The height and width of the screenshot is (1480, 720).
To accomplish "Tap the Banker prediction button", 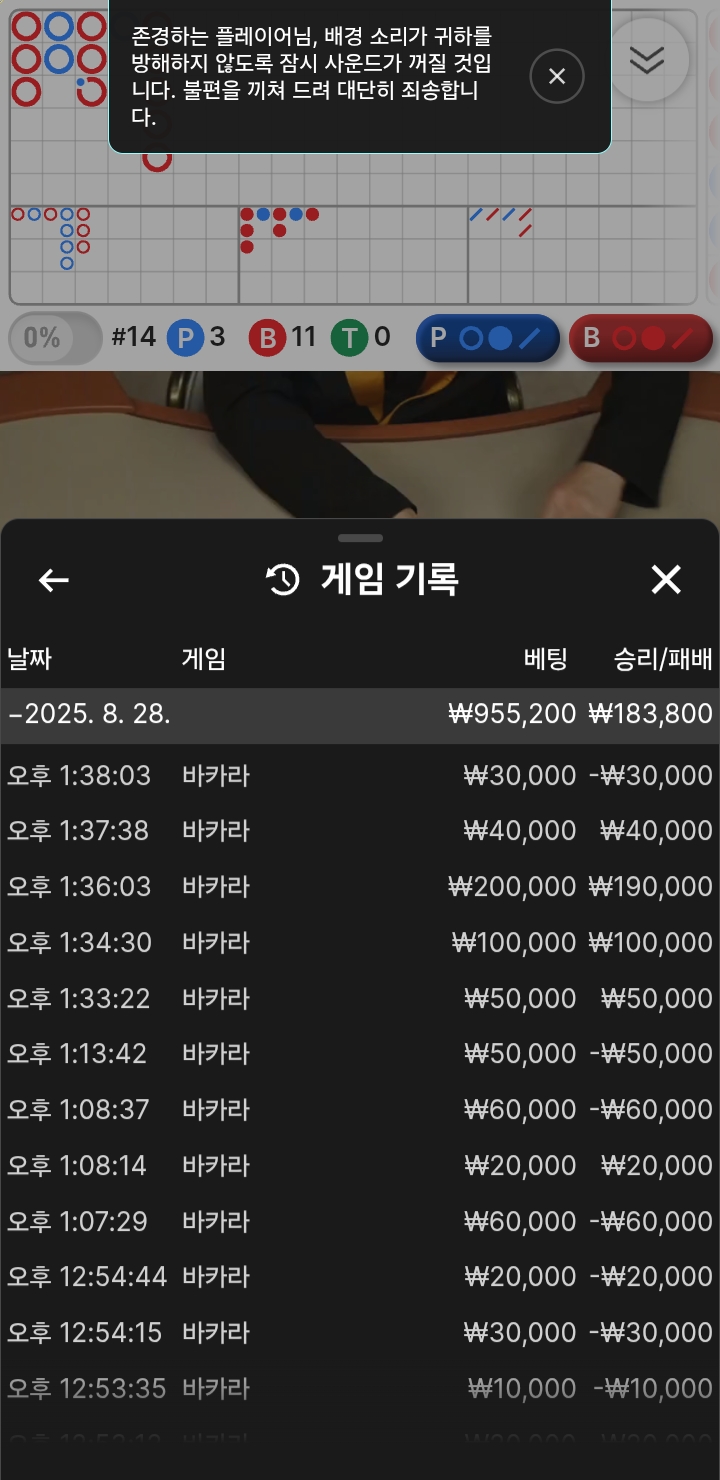I will pyautogui.click(x=640, y=338).
